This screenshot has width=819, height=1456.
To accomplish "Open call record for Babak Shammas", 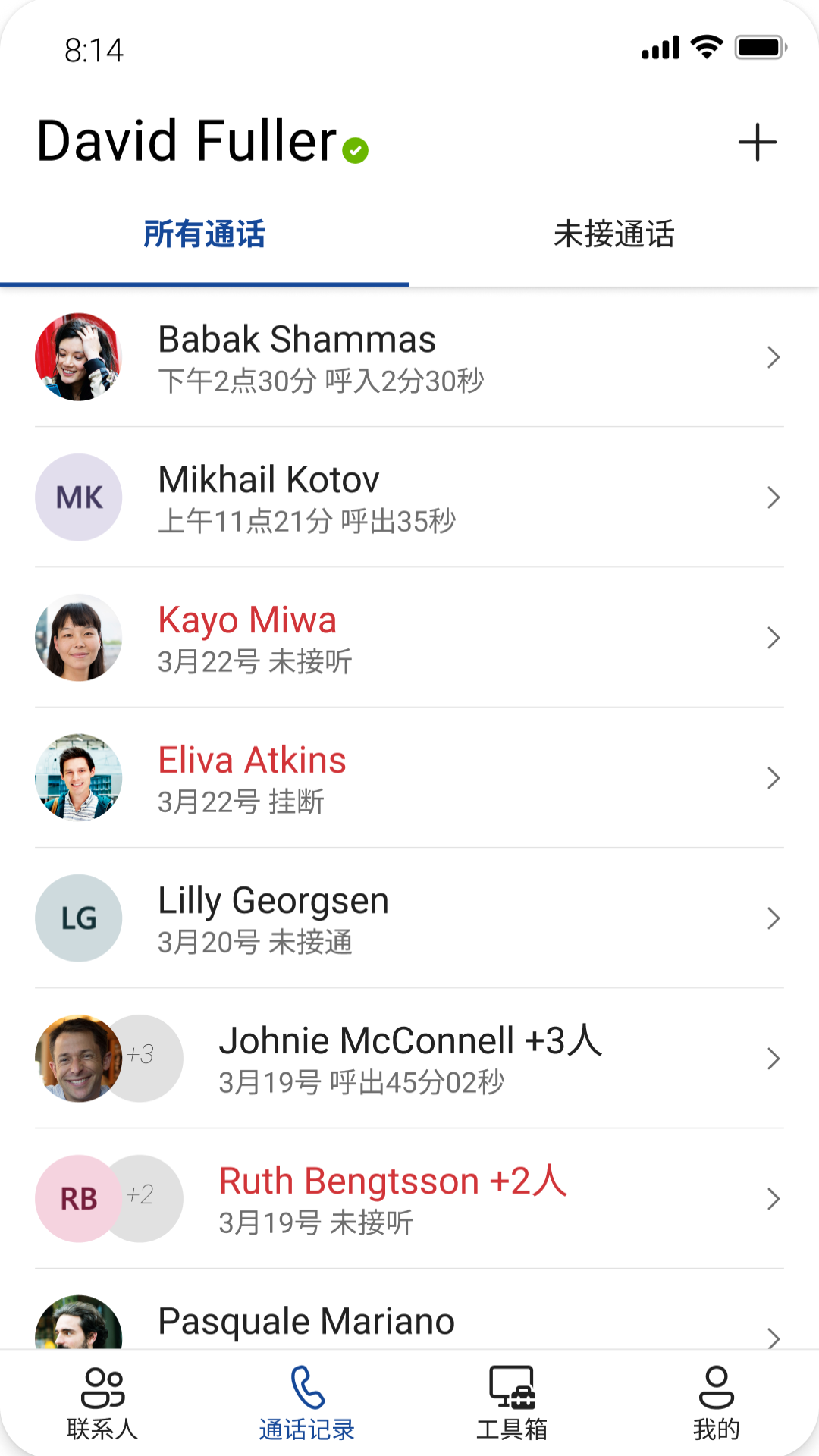I will coord(409,357).
